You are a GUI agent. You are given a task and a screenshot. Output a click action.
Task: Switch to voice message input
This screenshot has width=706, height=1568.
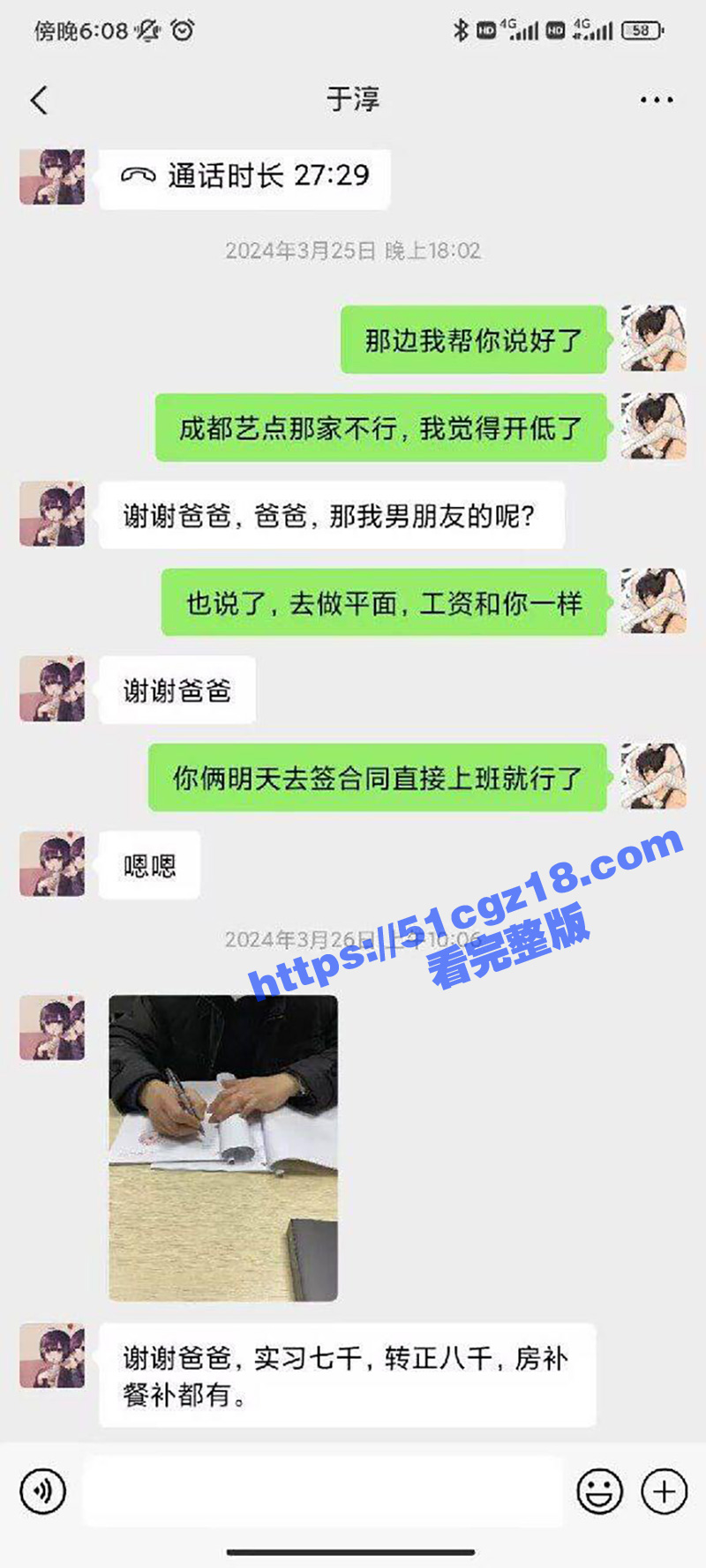(42, 1491)
